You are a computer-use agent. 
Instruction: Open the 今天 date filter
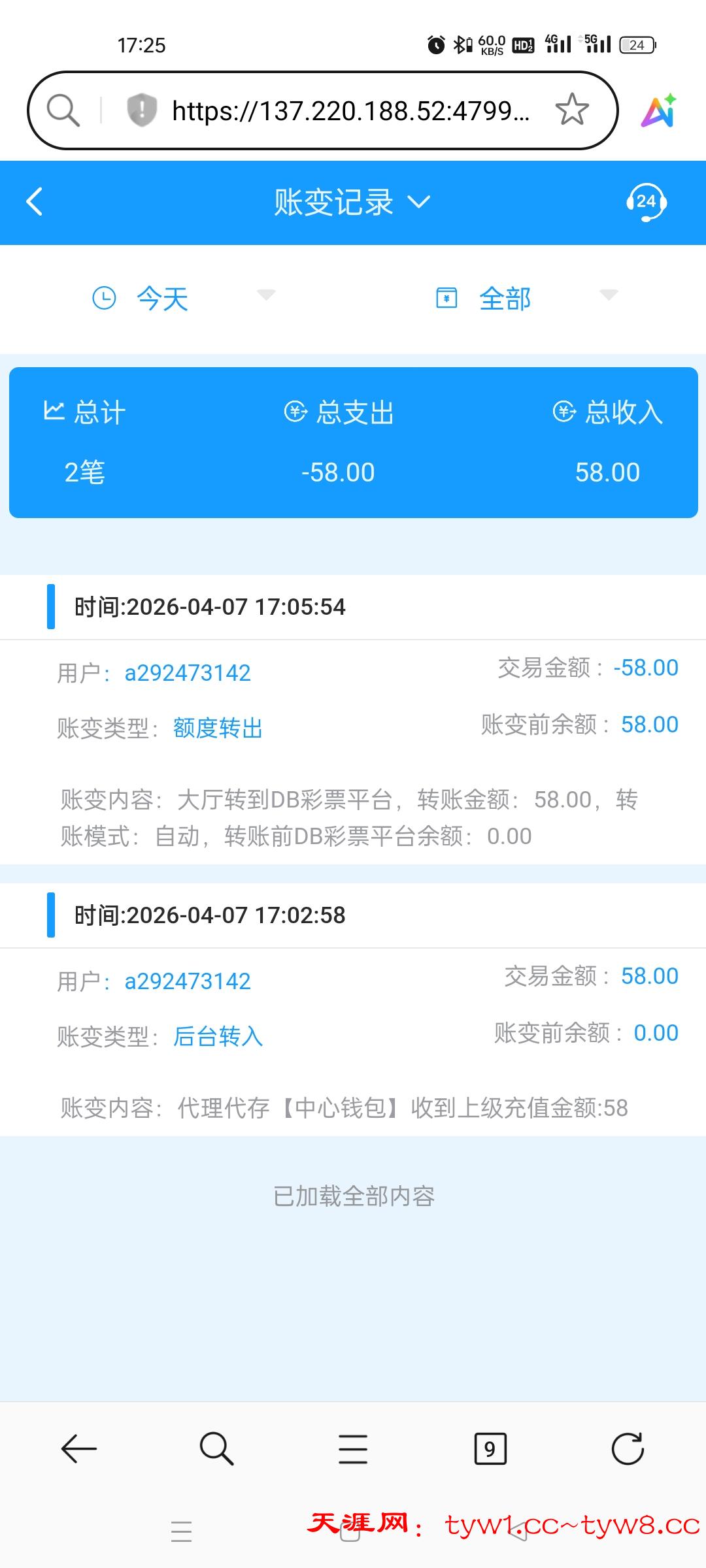[x=163, y=299]
